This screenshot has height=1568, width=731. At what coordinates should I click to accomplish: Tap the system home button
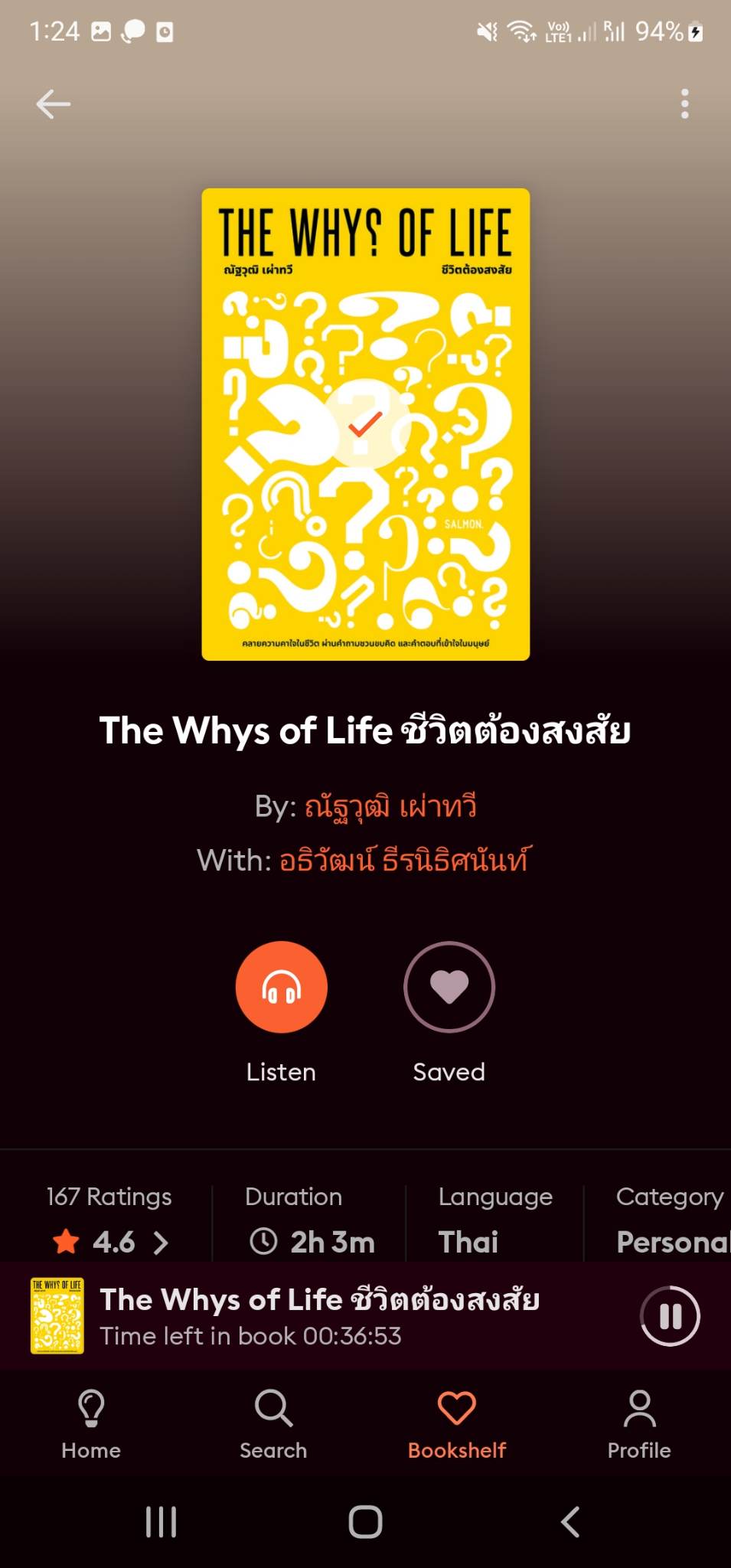[365, 1522]
